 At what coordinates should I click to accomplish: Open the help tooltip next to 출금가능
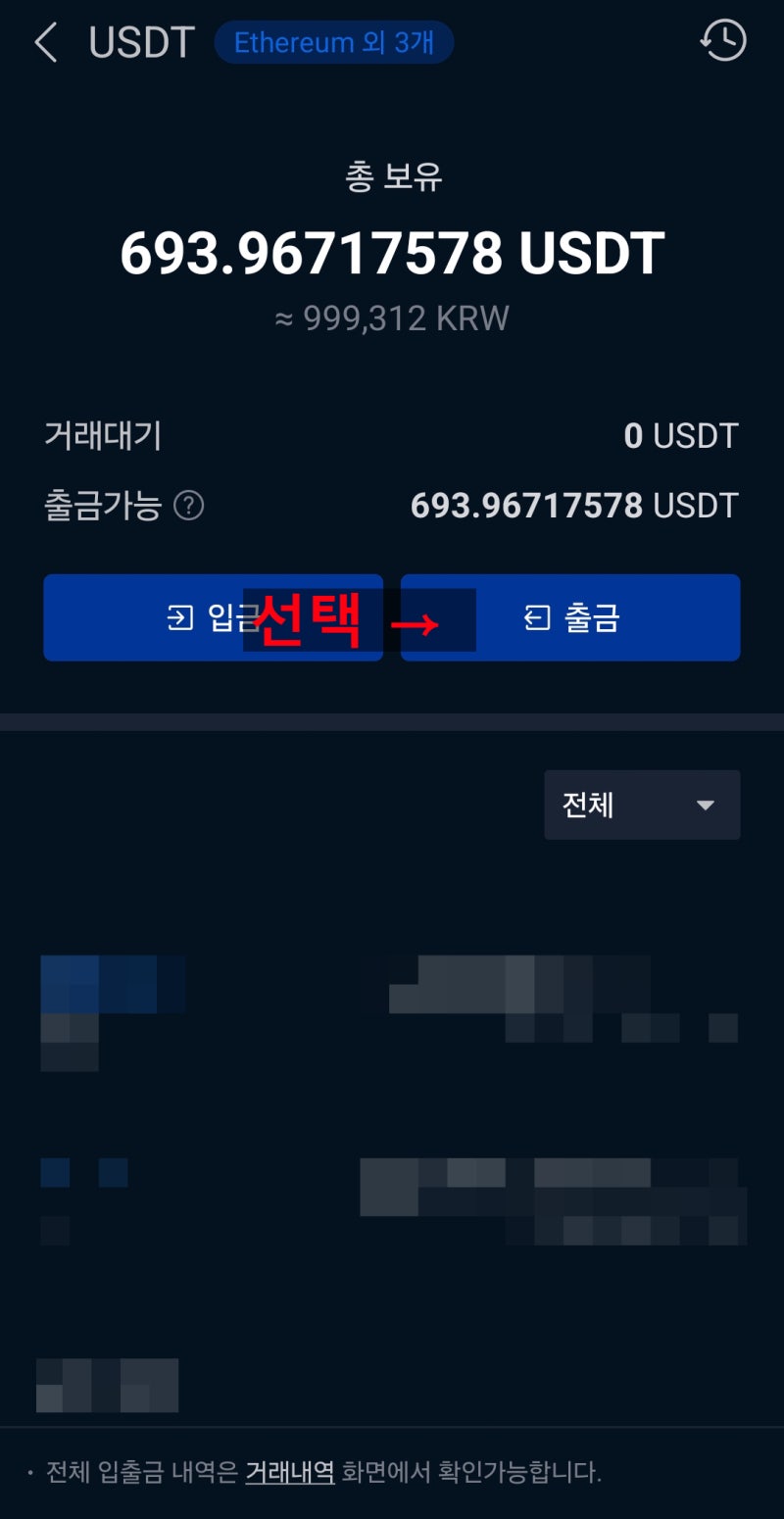pyautogui.click(x=189, y=507)
